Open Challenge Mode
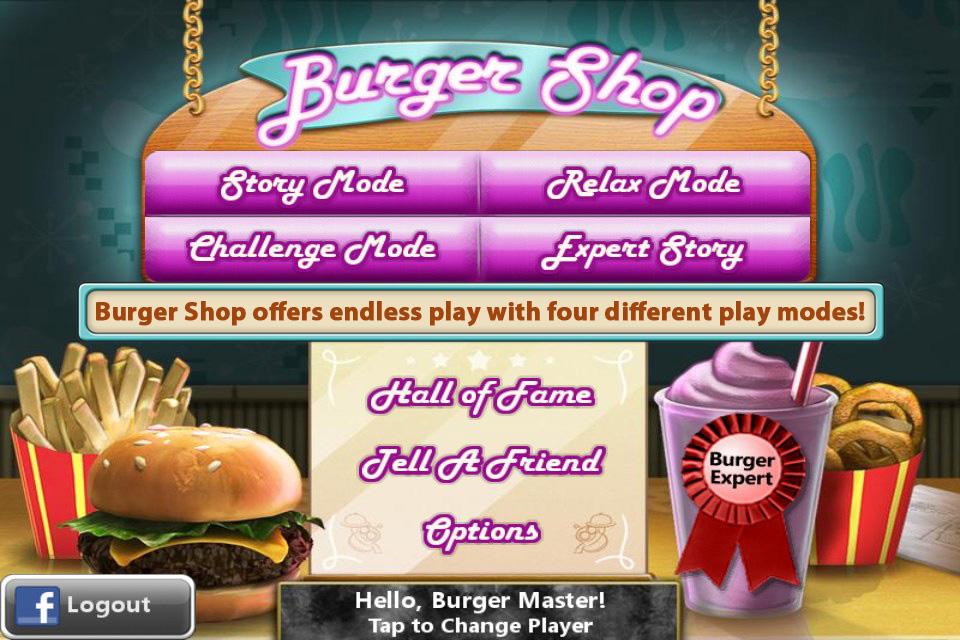The image size is (960, 640). click(312, 248)
